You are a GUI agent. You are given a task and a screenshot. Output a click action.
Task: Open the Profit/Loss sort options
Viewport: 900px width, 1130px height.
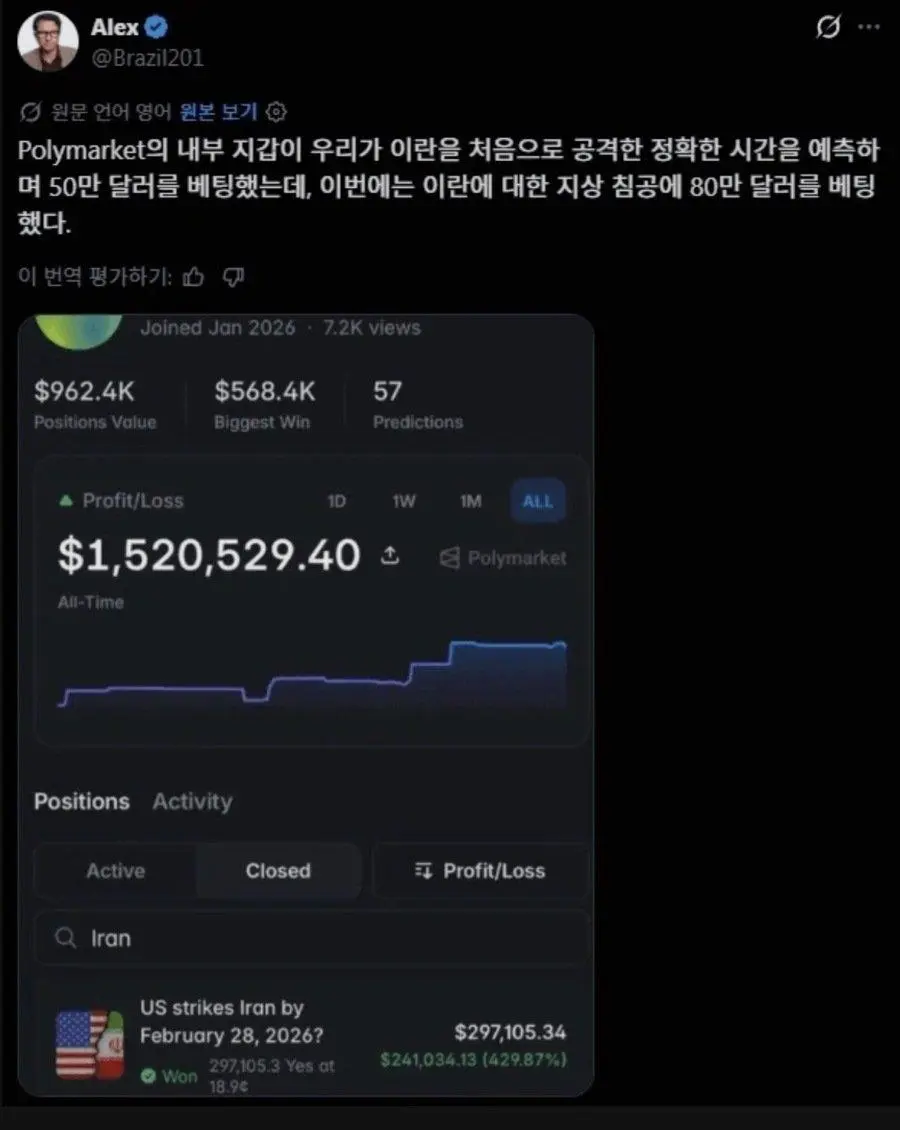click(480, 871)
